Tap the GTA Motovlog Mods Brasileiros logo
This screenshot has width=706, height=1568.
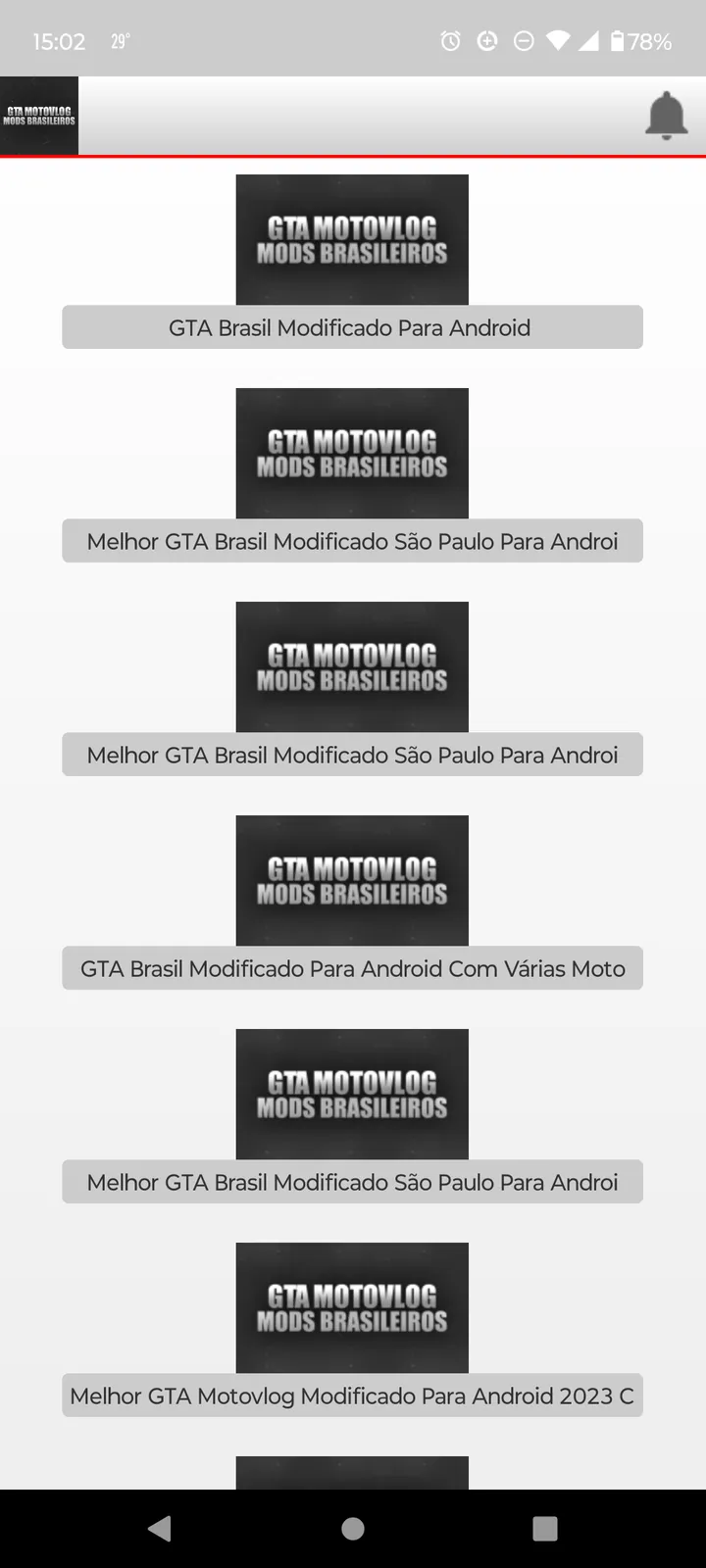point(39,114)
